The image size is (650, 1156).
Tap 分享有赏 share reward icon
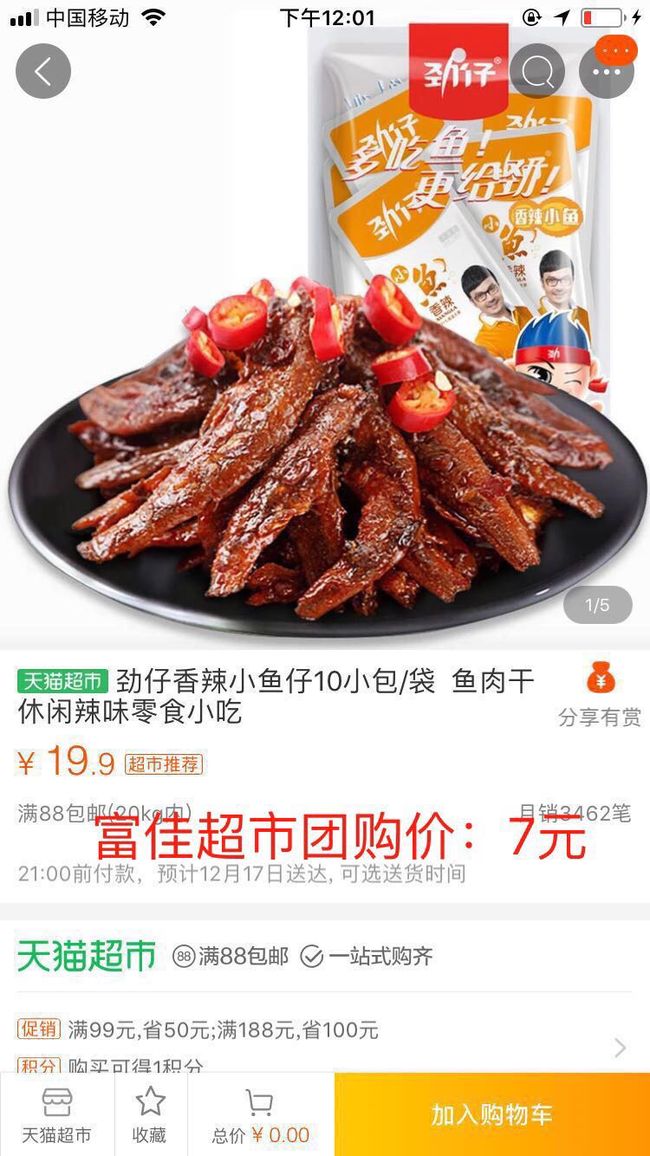600,694
